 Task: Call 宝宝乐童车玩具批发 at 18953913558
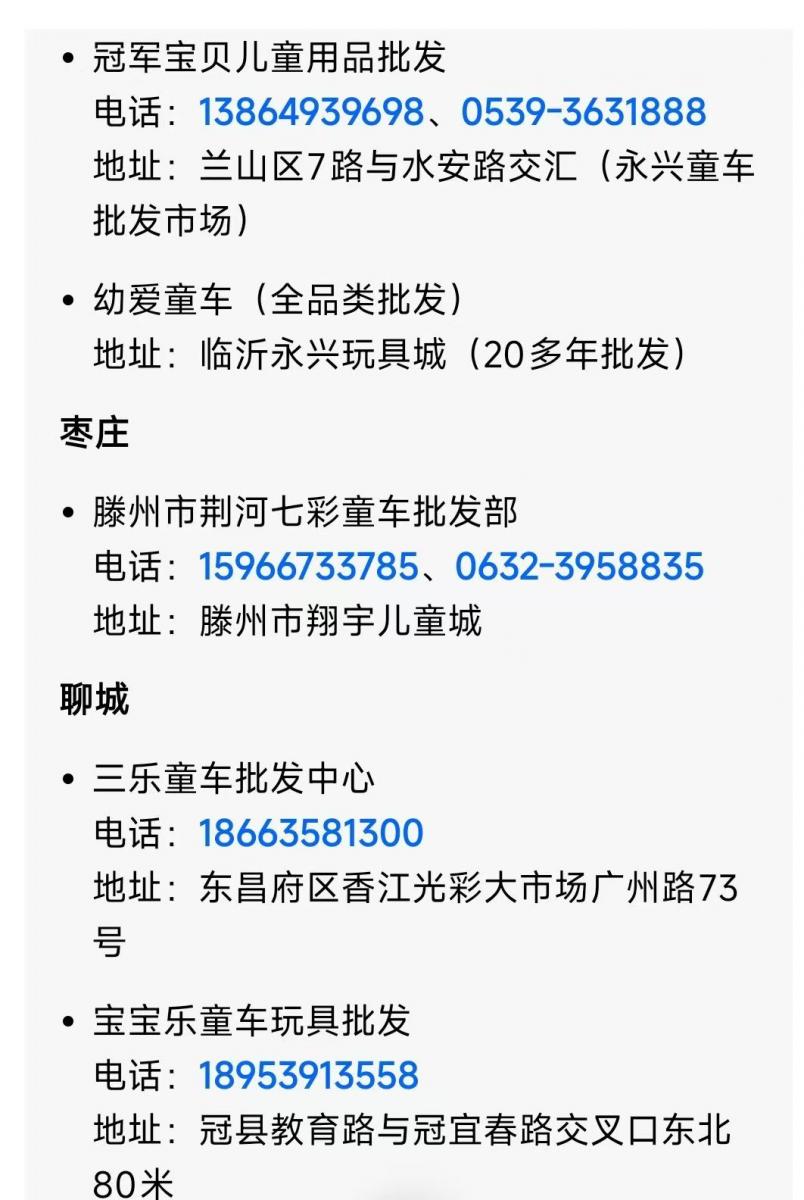point(308,1075)
